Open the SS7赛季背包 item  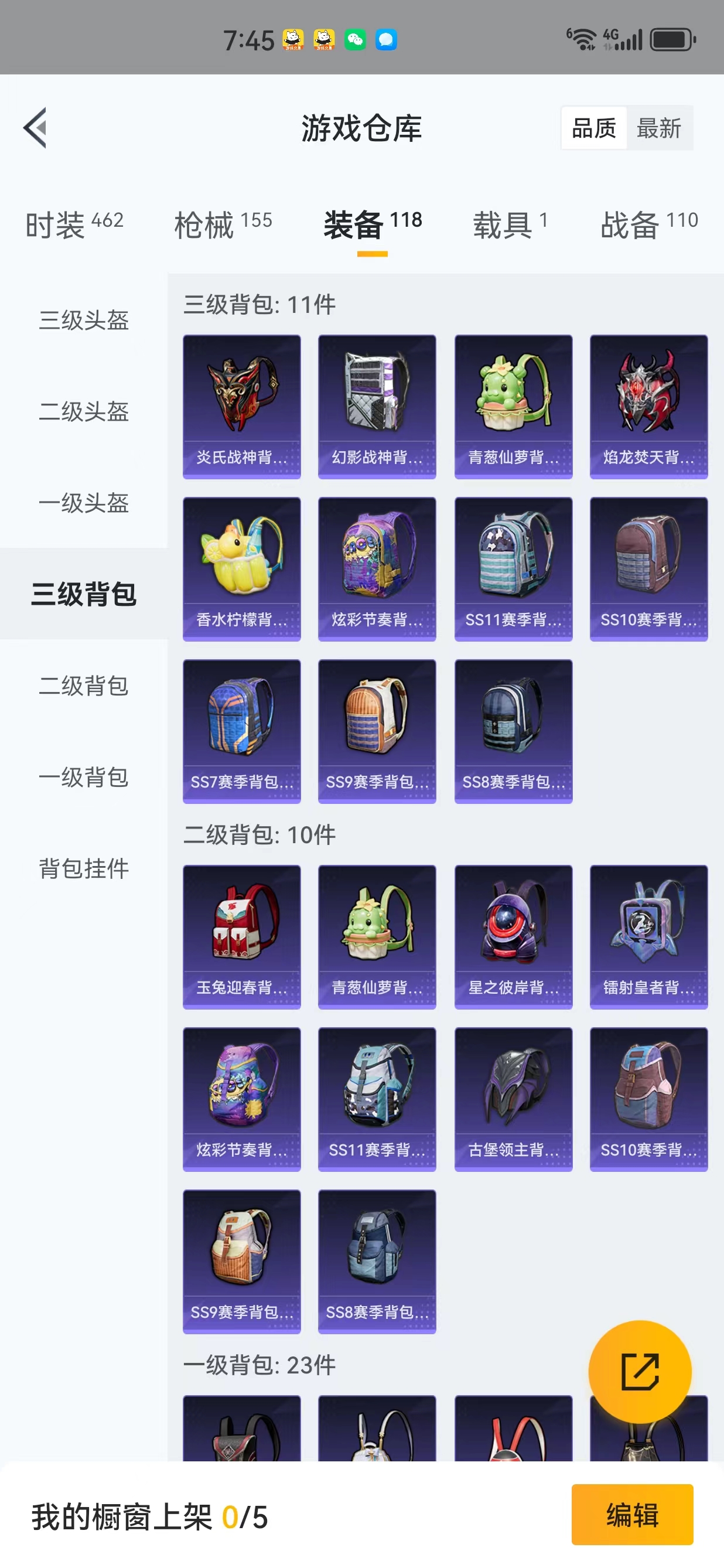tap(241, 731)
